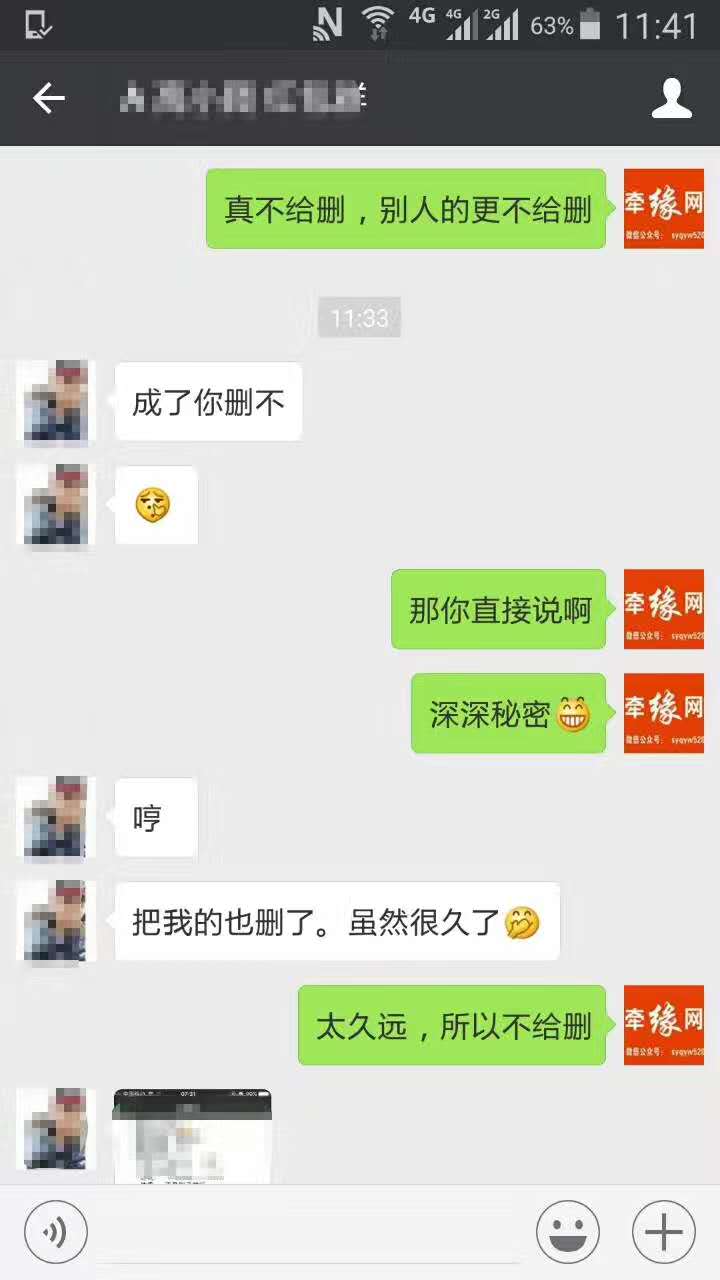The image size is (720, 1280).
Task: Switch to voice message input
Action: coord(56,1231)
